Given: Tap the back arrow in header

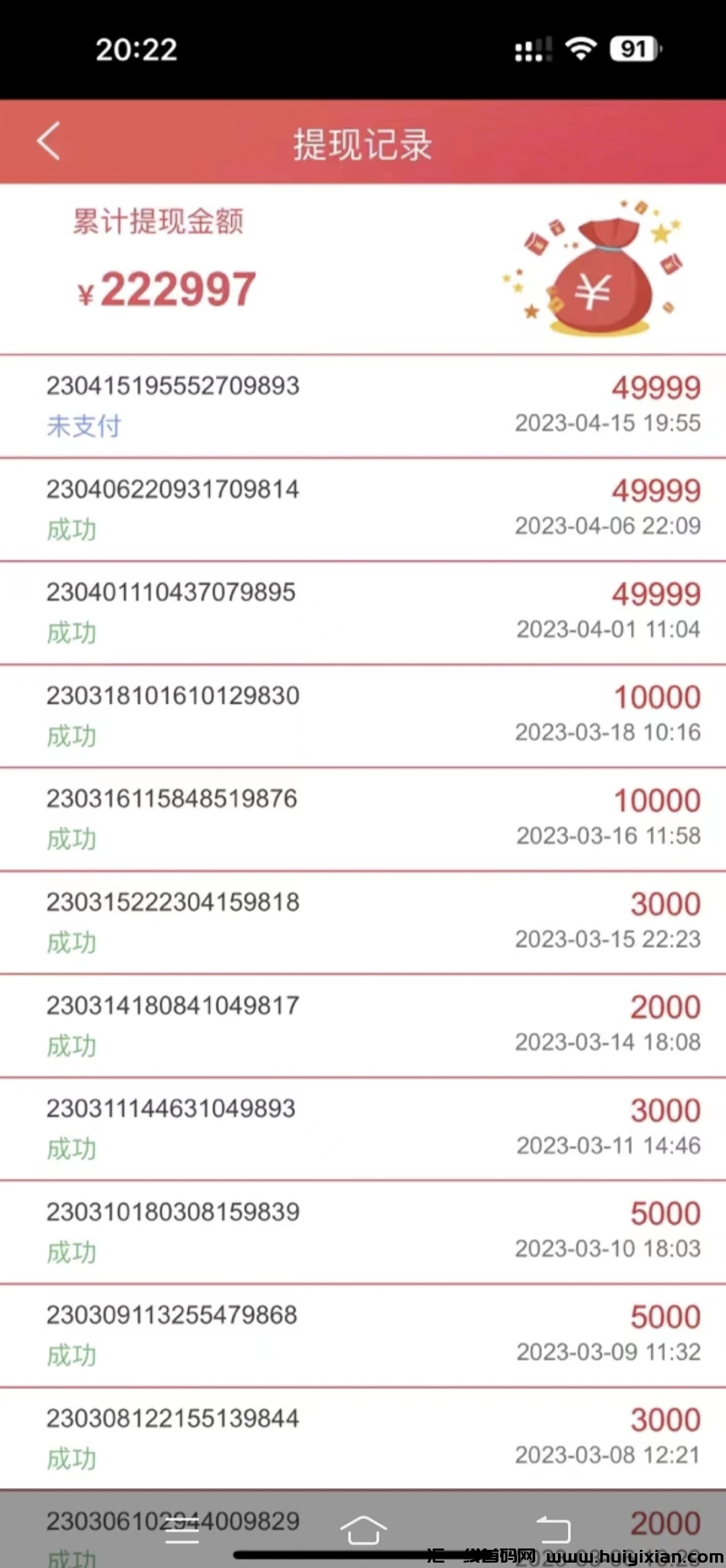Looking at the screenshot, I should click(x=47, y=142).
